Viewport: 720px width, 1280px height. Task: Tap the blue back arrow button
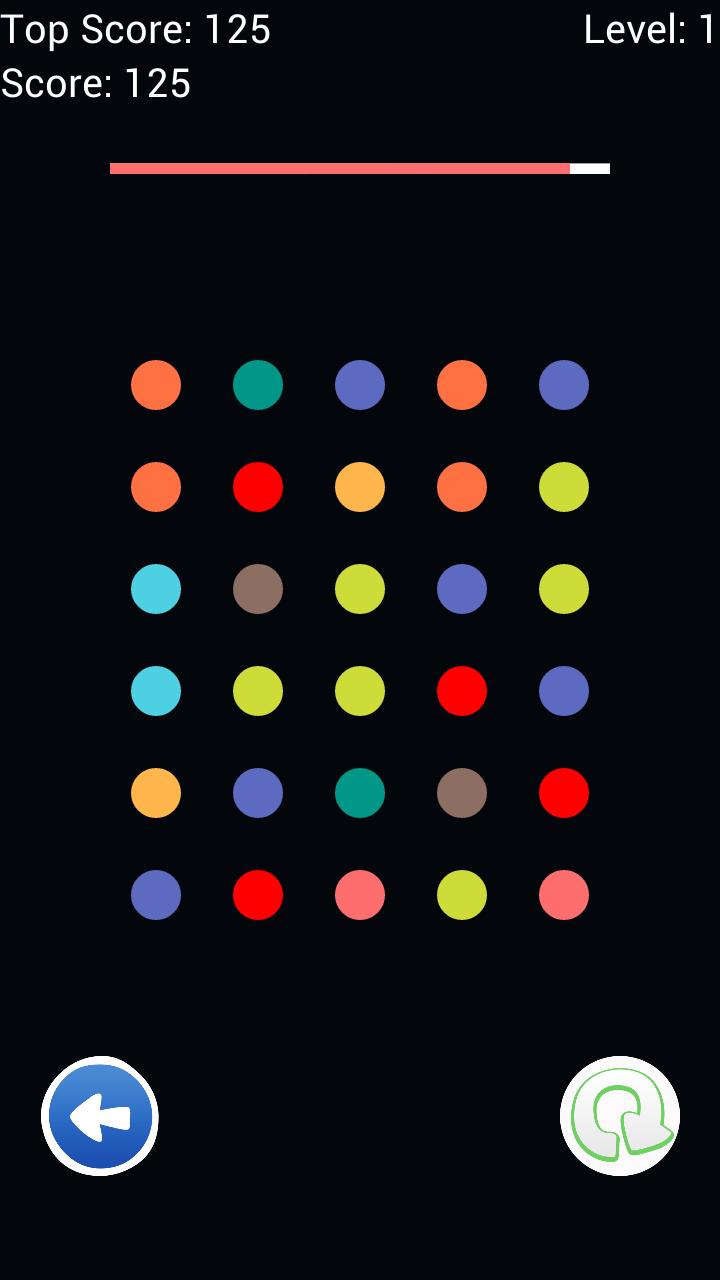point(100,1116)
